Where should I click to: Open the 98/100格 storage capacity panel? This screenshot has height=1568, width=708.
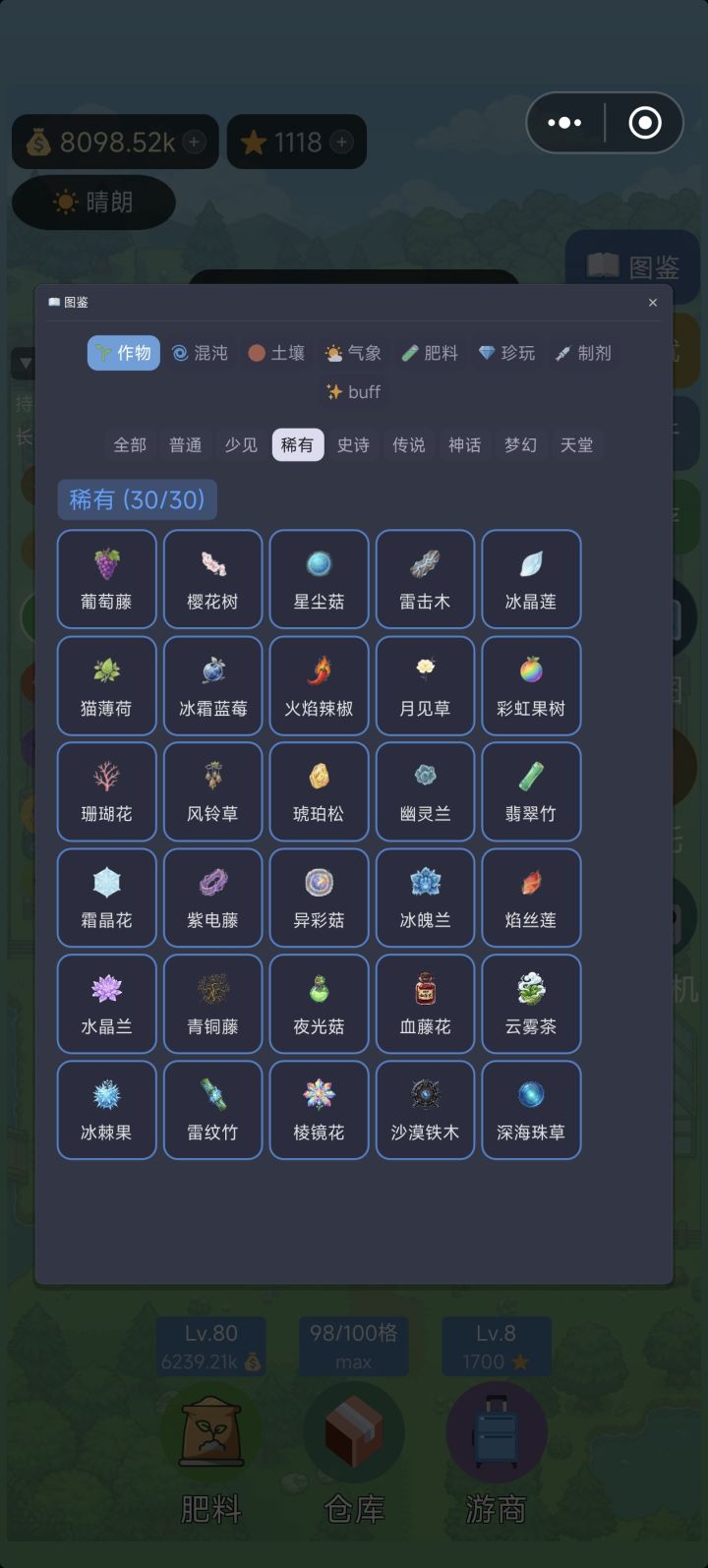pos(354,1346)
